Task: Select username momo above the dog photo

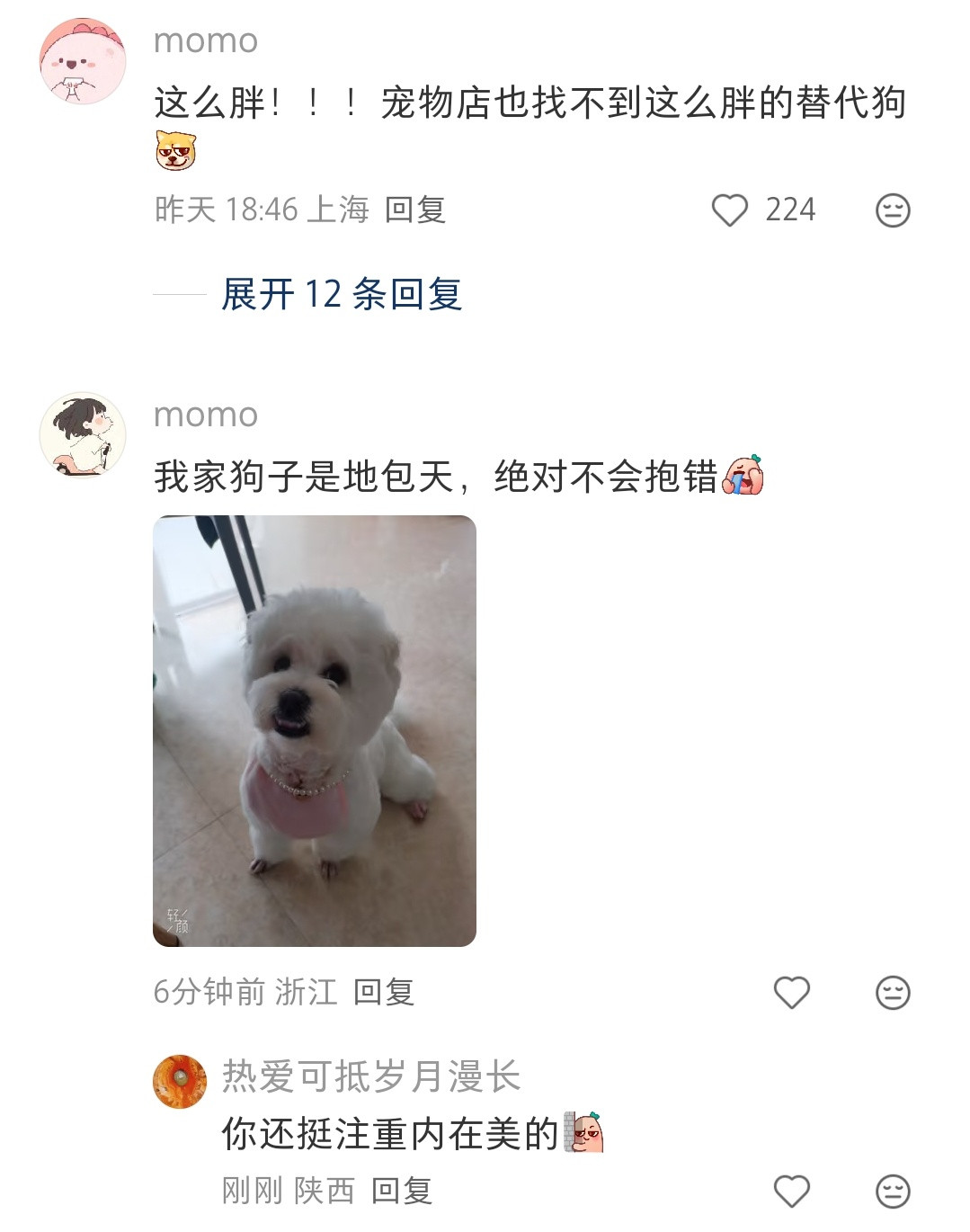Action: coord(205,415)
